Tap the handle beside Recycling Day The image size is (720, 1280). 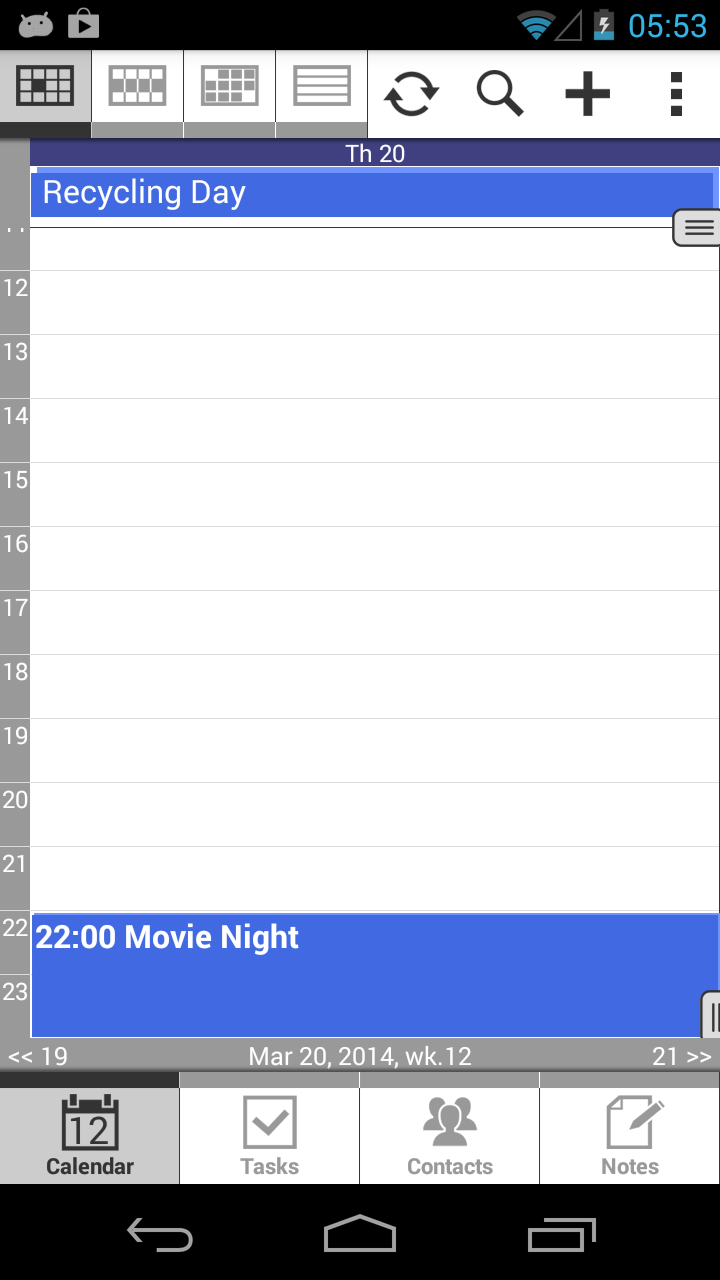pyautogui.click(x=697, y=228)
